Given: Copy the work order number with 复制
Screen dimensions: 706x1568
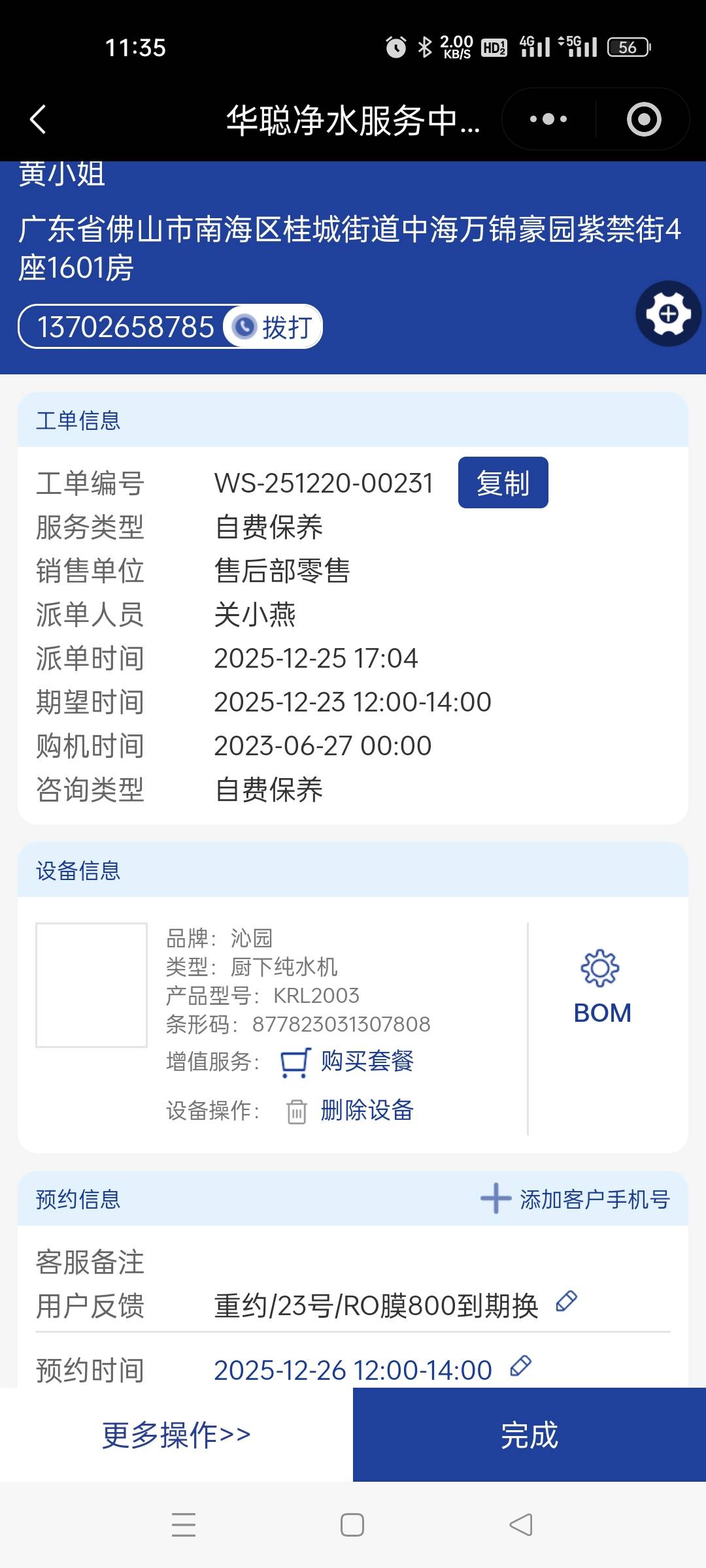Looking at the screenshot, I should (503, 483).
